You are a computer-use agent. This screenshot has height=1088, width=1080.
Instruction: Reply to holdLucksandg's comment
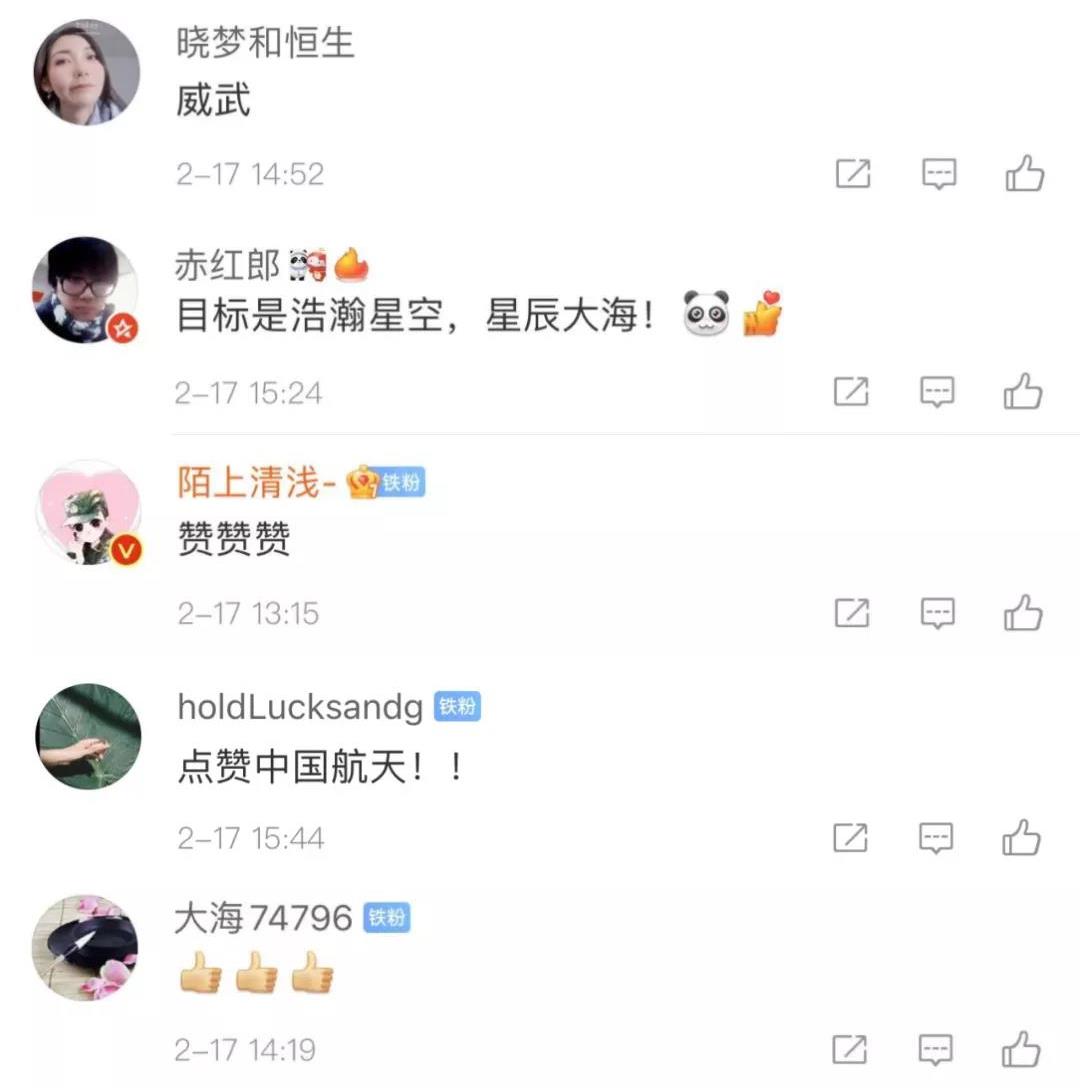(x=936, y=837)
